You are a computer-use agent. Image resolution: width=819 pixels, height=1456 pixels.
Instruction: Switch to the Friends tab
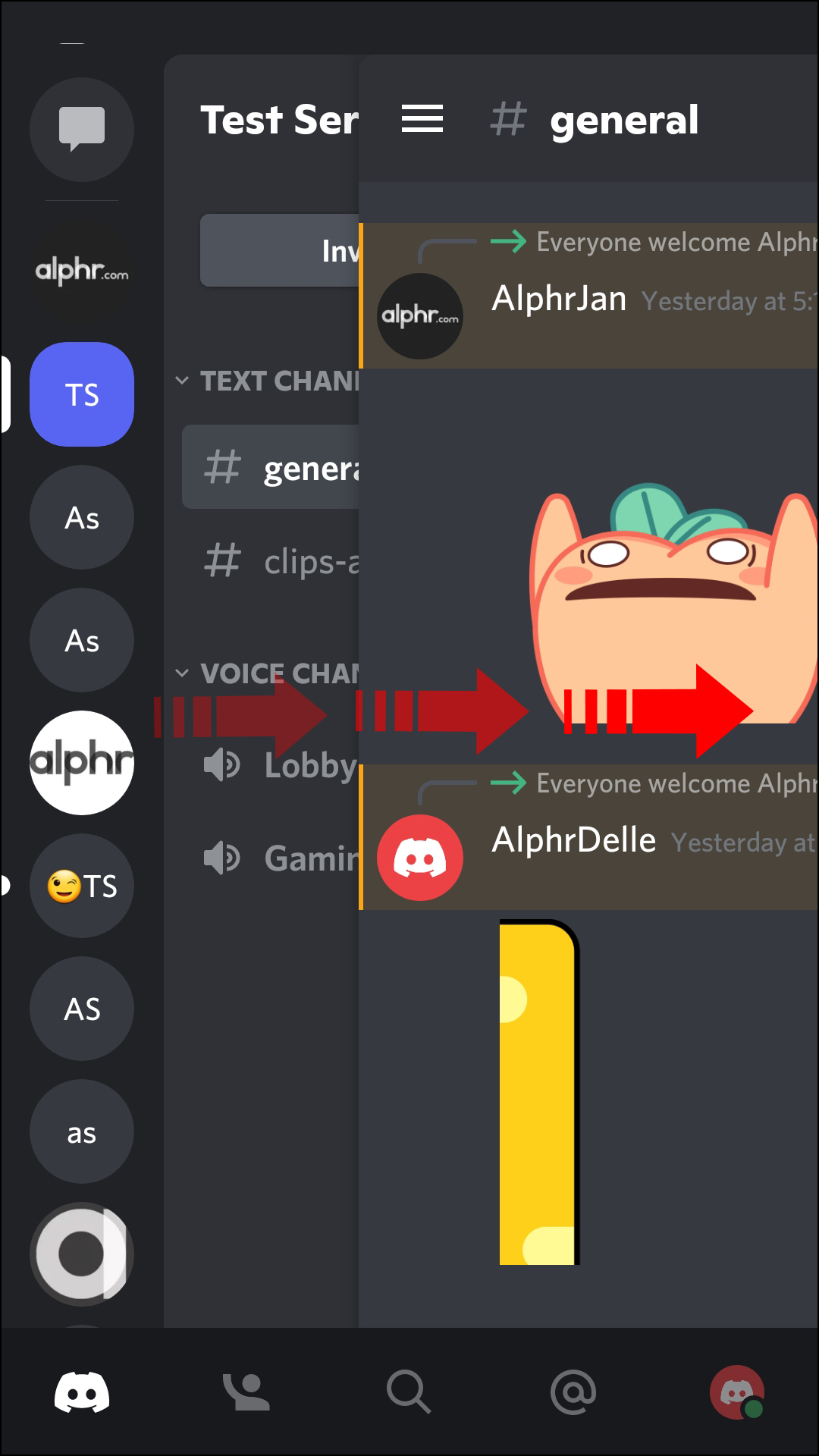246,1392
